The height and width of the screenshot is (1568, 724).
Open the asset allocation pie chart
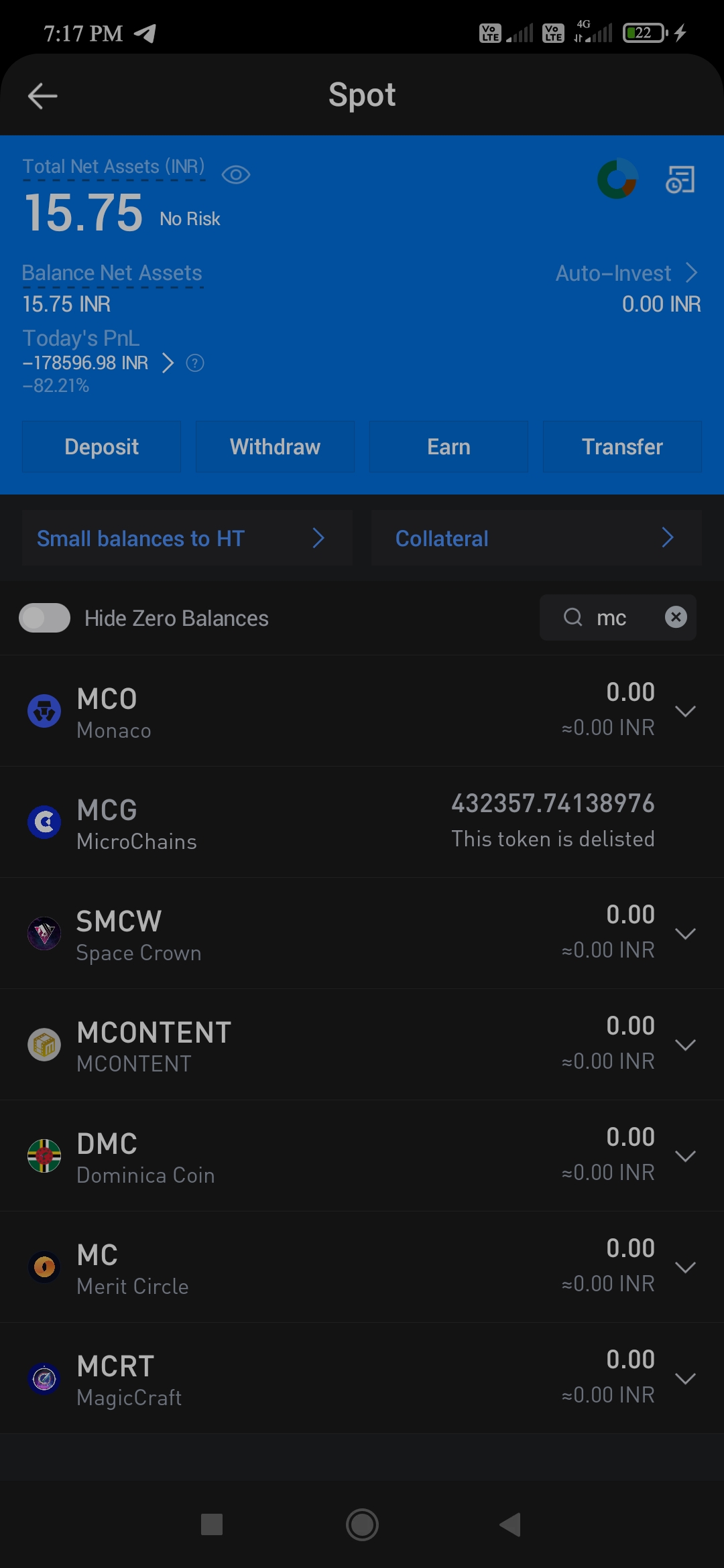point(617,180)
